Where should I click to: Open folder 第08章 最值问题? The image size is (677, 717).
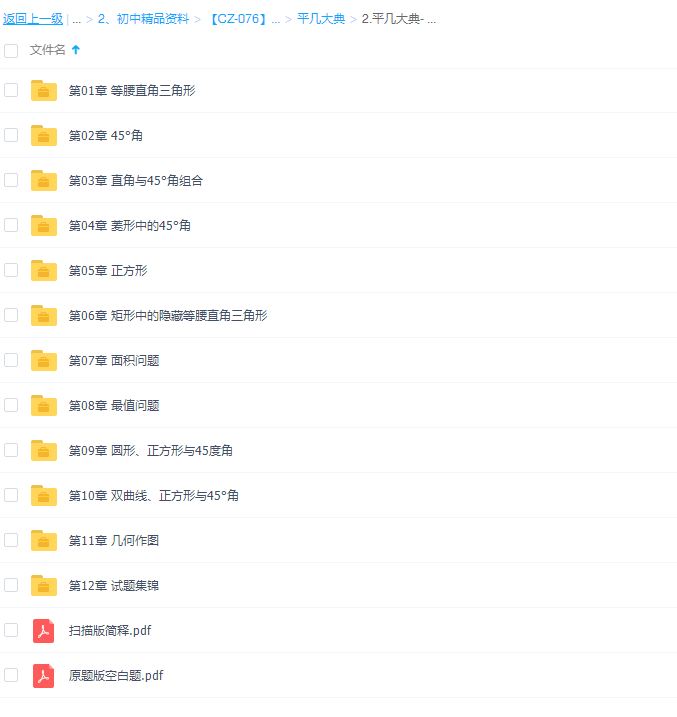[x=113, y=406]
